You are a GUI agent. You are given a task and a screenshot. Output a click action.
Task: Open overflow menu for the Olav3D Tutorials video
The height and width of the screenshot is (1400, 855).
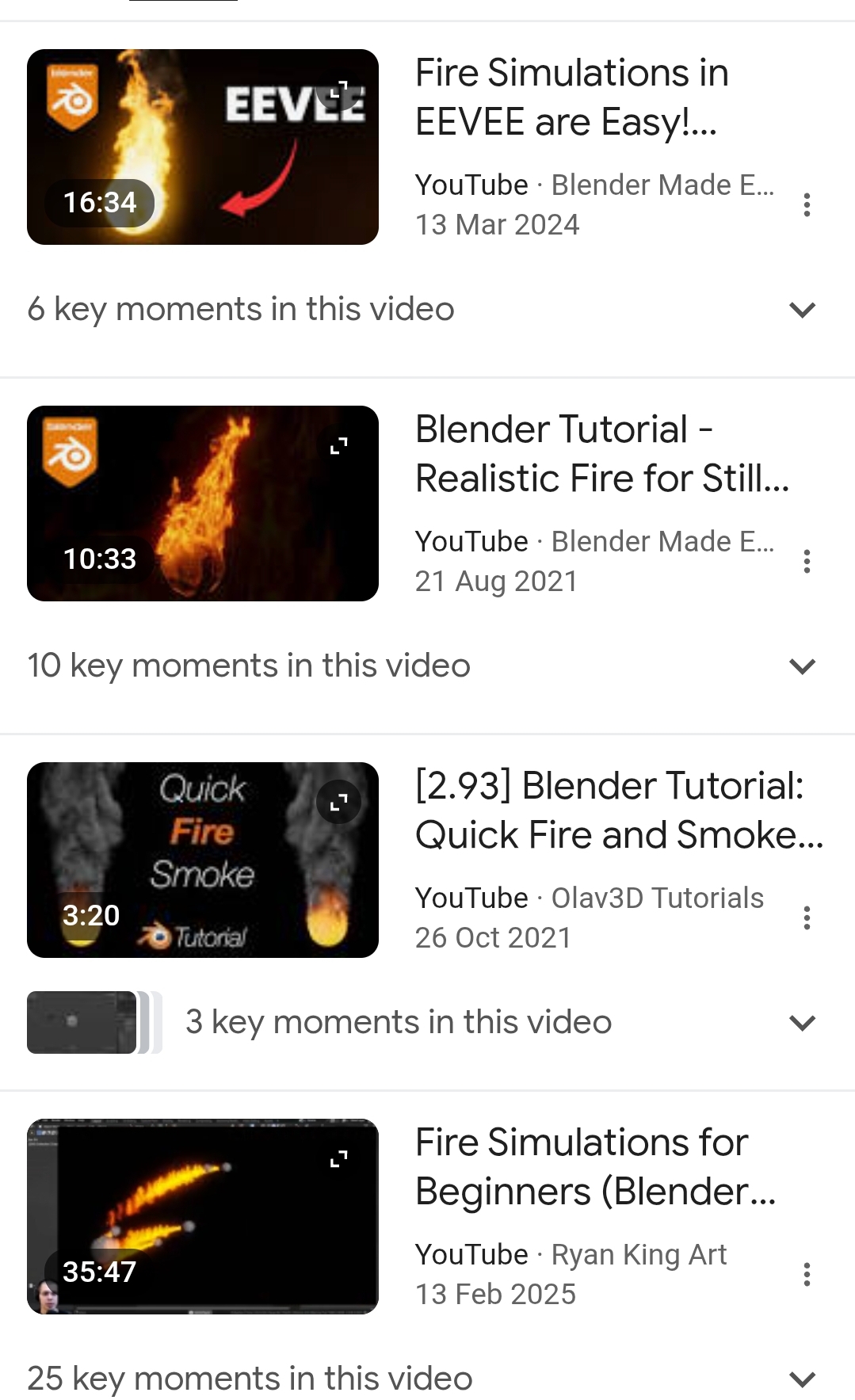(807, 918)
